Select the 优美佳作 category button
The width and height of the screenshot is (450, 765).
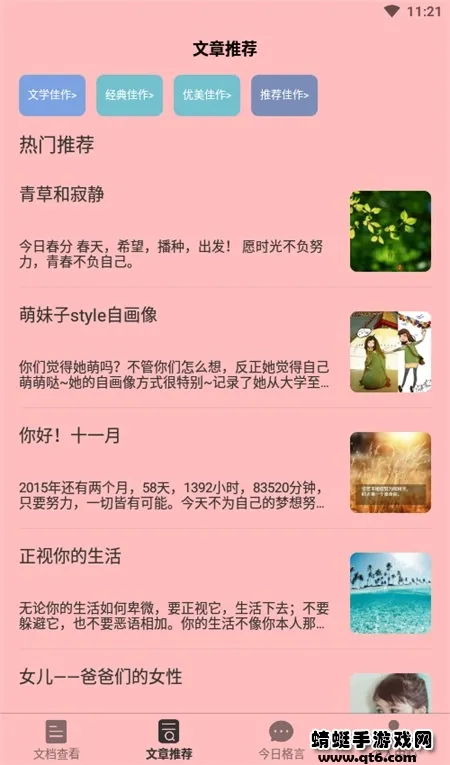[x=207, y=95]
